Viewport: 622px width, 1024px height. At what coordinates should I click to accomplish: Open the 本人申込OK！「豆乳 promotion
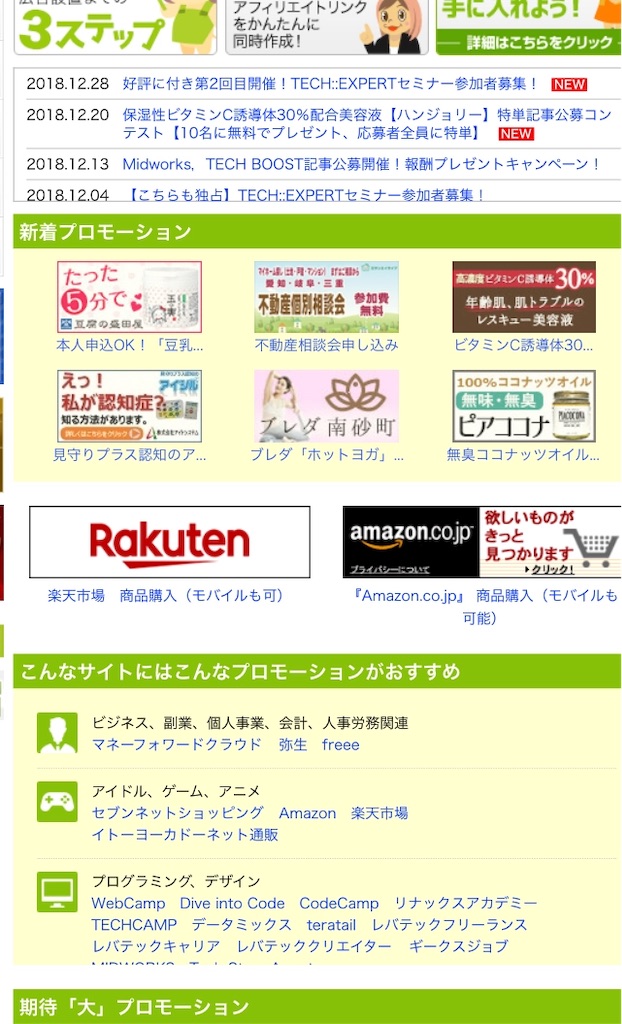[x=129, y=345]
